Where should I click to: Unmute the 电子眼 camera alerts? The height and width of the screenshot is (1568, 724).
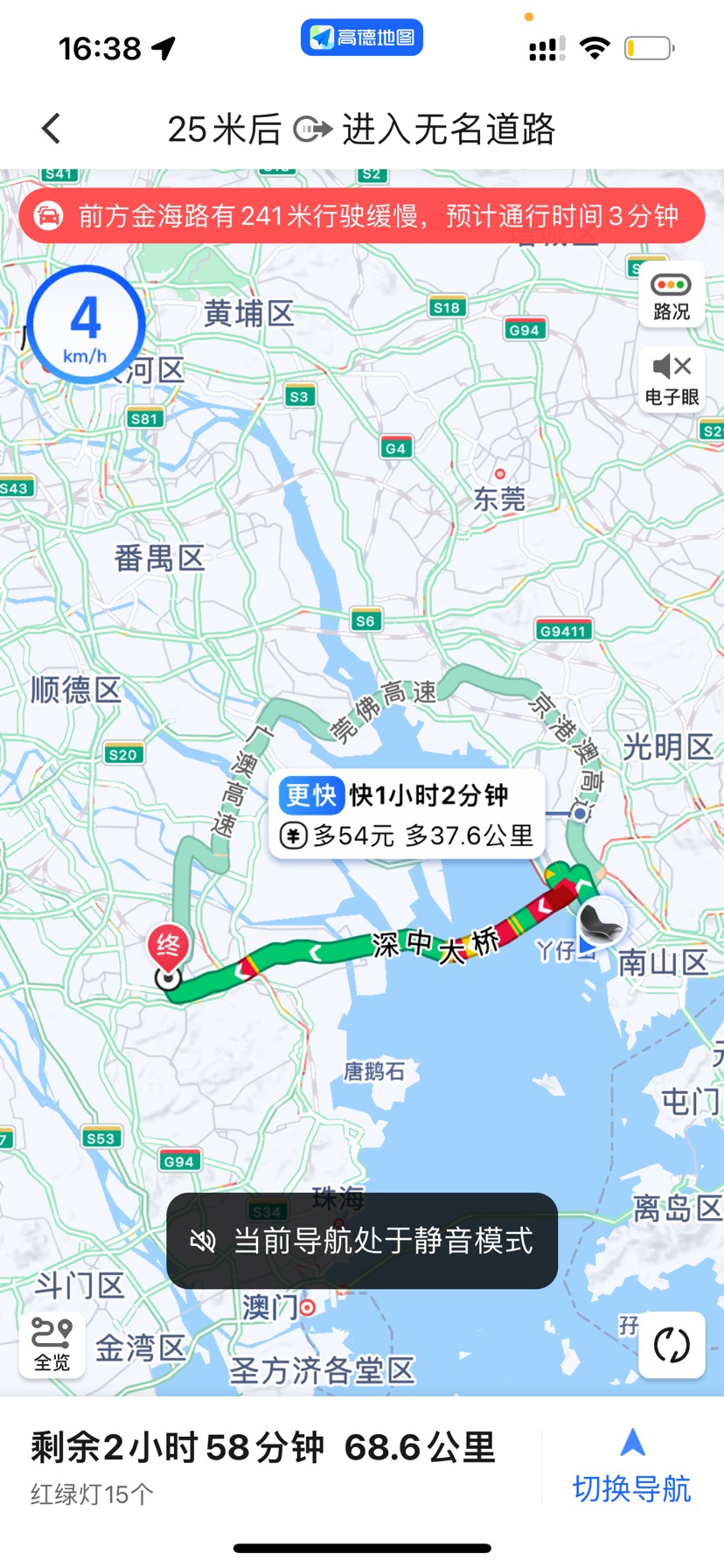672,378
